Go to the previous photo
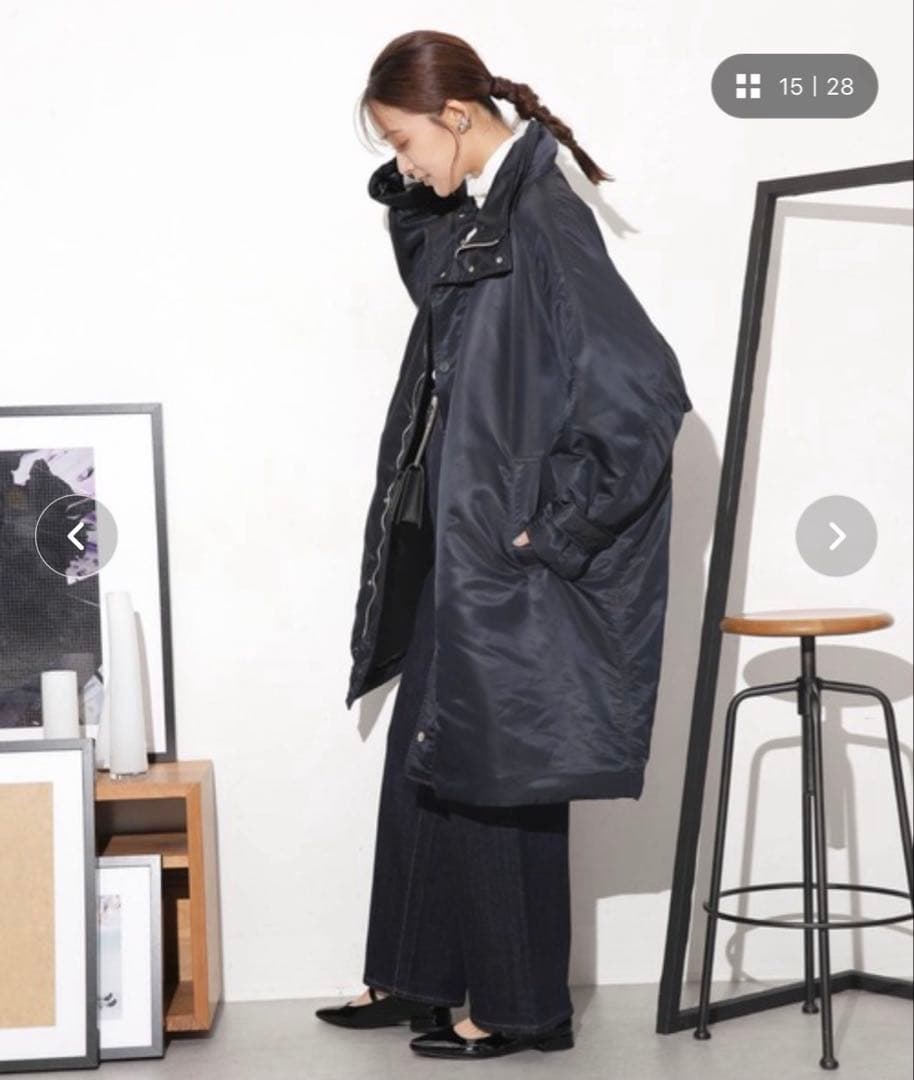 coord(76,536)
